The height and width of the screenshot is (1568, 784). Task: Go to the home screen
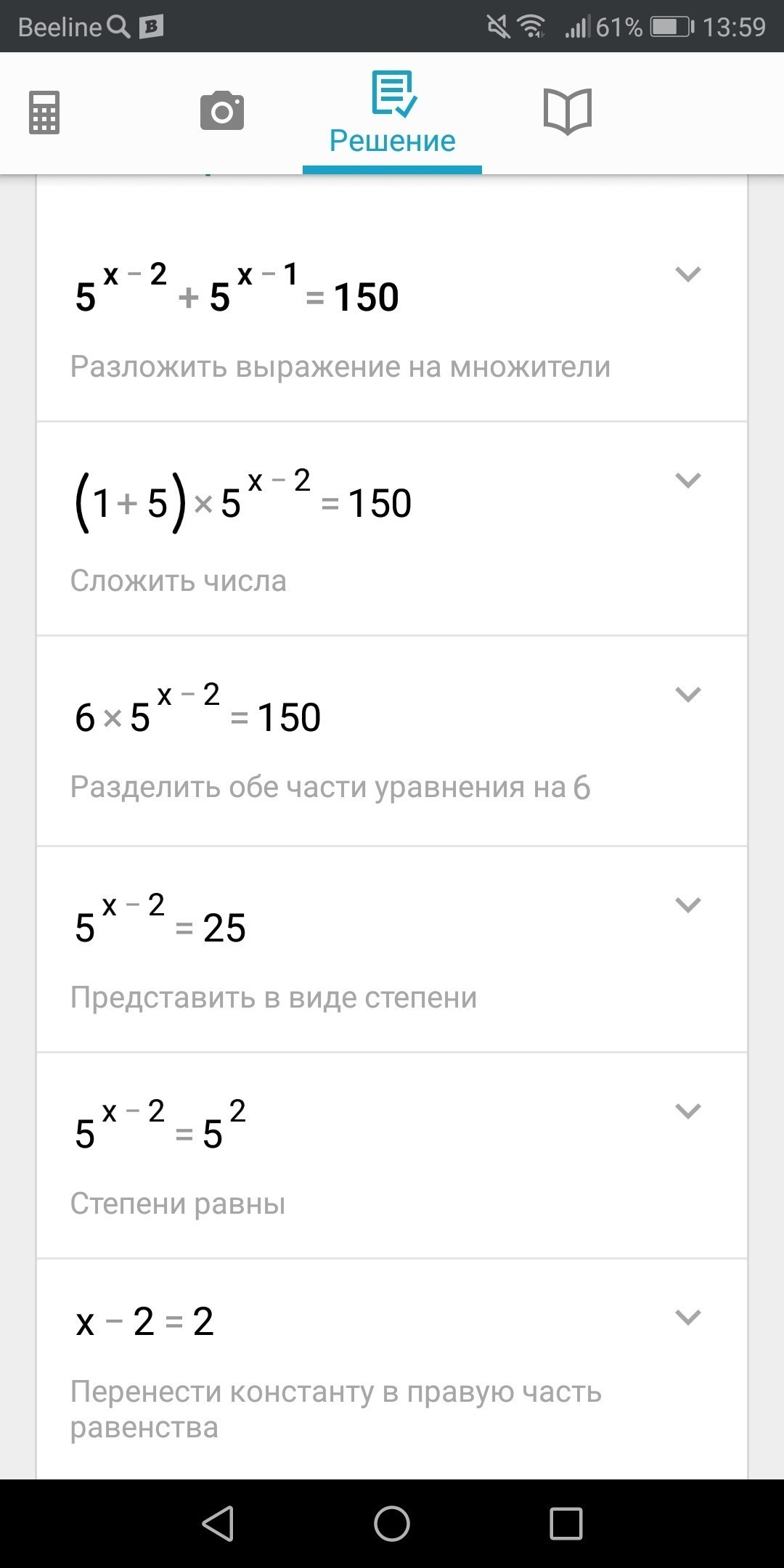click(392, 1523)
